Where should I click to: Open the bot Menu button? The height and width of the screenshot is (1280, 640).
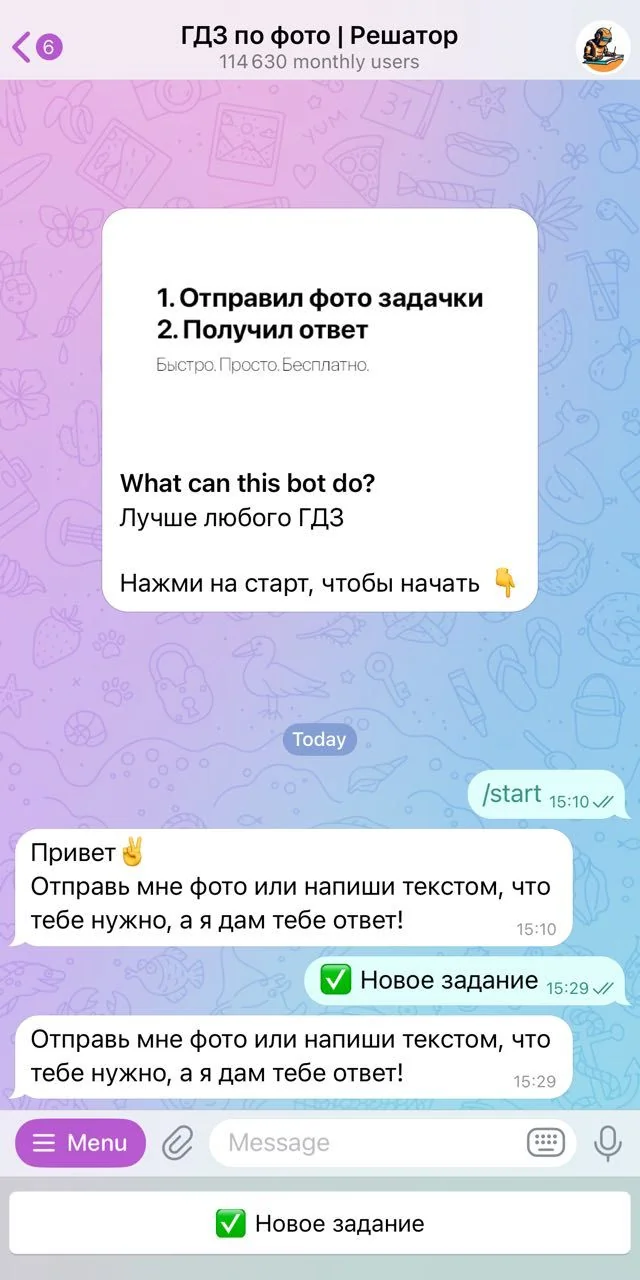click(80, 1143)
